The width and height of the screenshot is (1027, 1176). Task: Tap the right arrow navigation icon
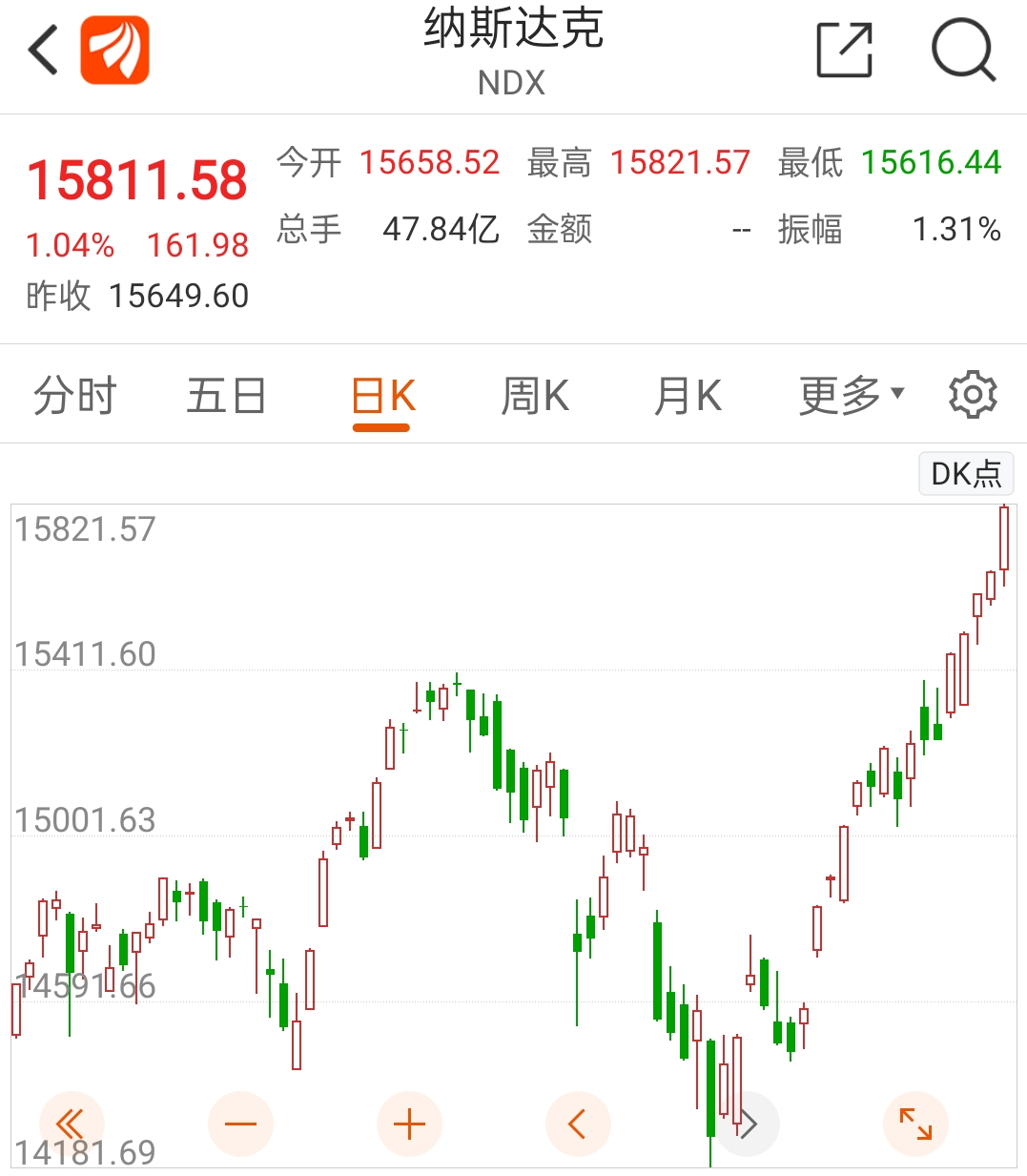pyautogui.click(x=747, y=1124)
